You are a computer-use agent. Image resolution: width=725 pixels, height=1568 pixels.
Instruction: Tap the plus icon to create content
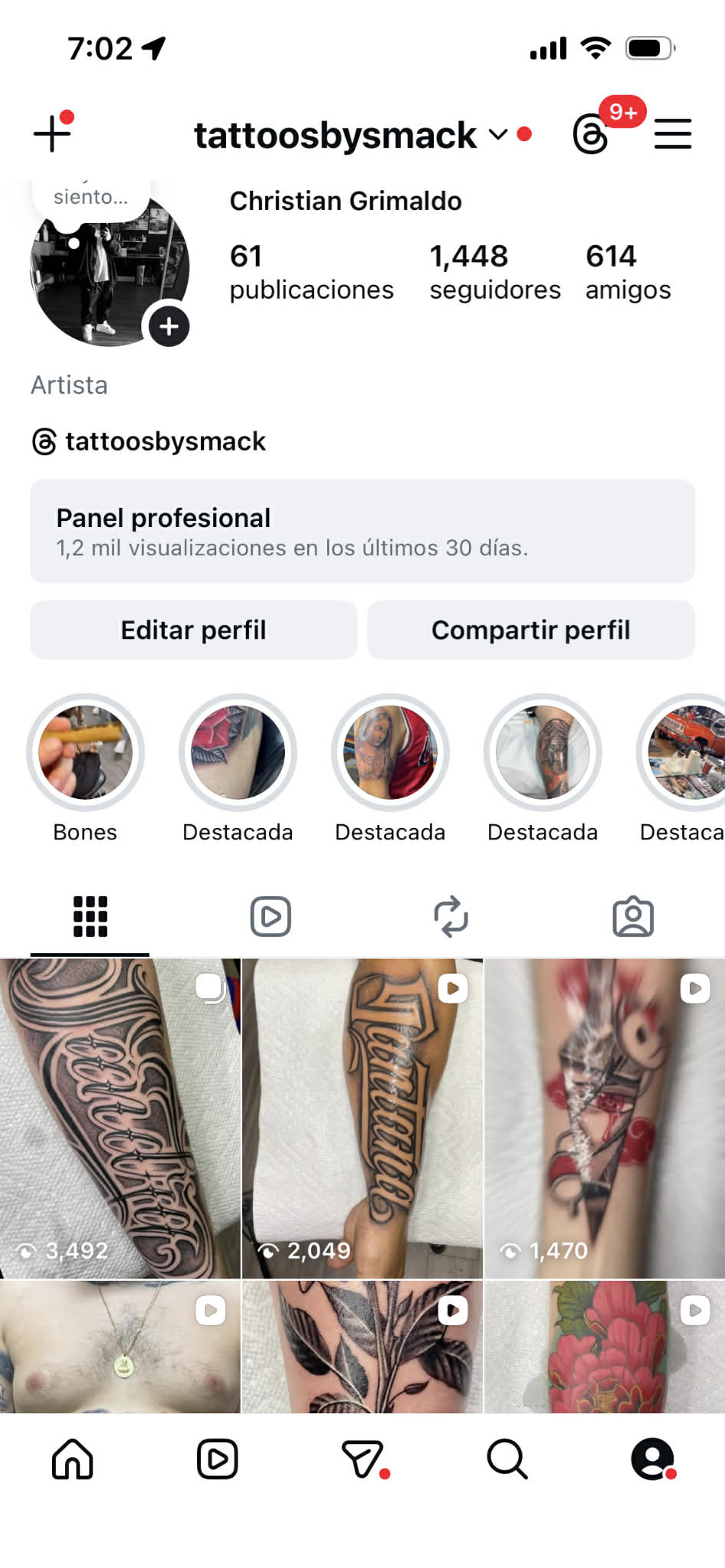pos(52,134)
